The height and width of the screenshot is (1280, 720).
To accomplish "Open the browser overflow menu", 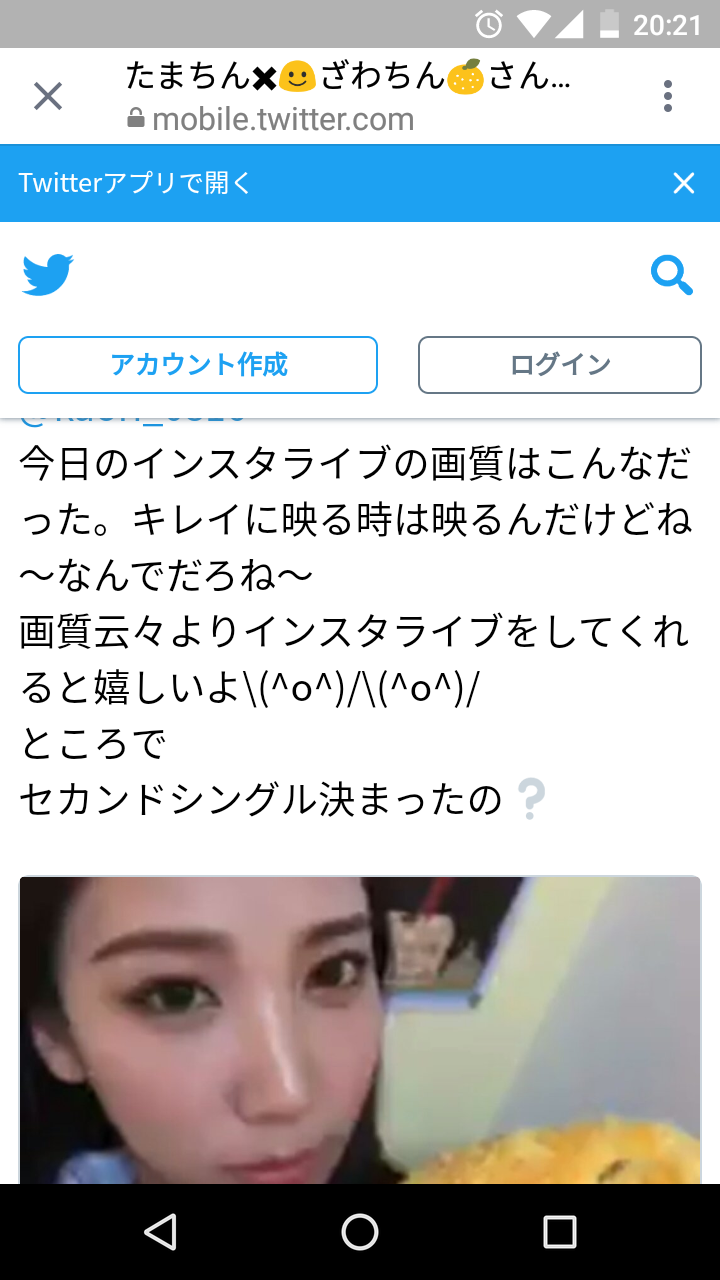I will click(x=668, y=97).
